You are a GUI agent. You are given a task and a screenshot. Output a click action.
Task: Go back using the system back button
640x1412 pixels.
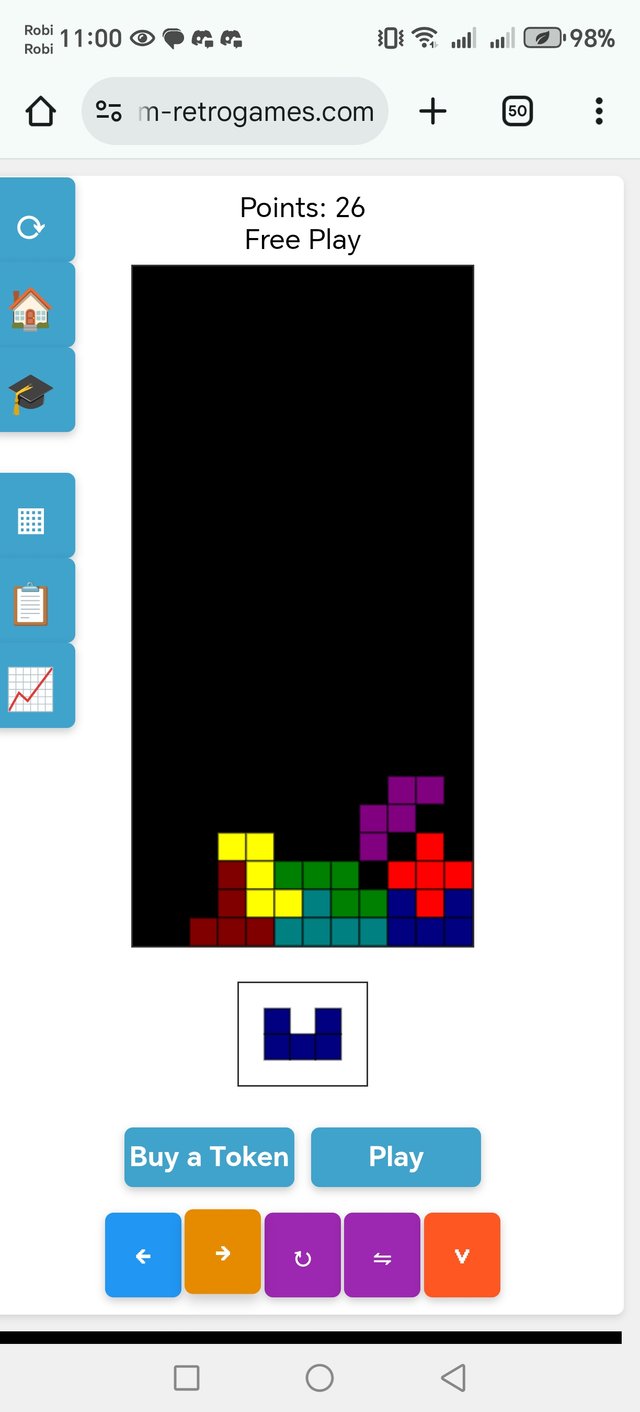pyautogui.click(x=453, y=1378)
